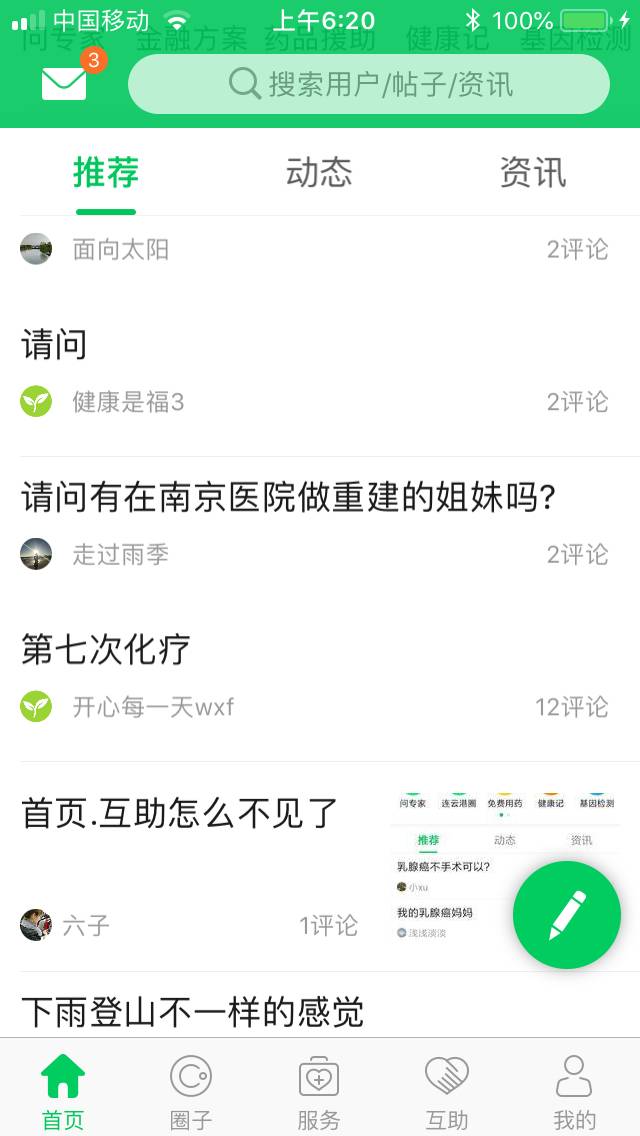Switch to the 动态 tab
Viewport: 640px width, 1136px height.
point(319,173)
